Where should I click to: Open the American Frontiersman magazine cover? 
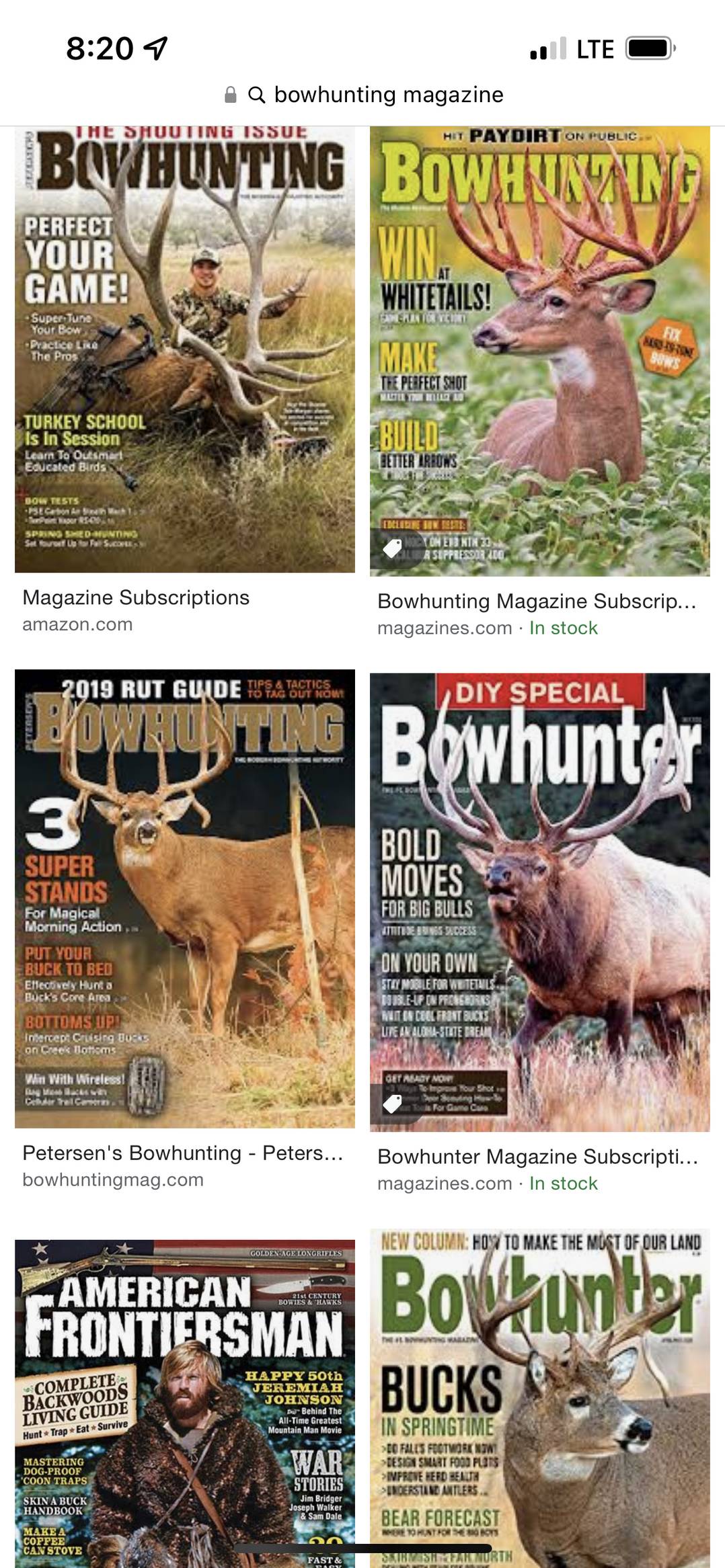[x=185, y=1403]
